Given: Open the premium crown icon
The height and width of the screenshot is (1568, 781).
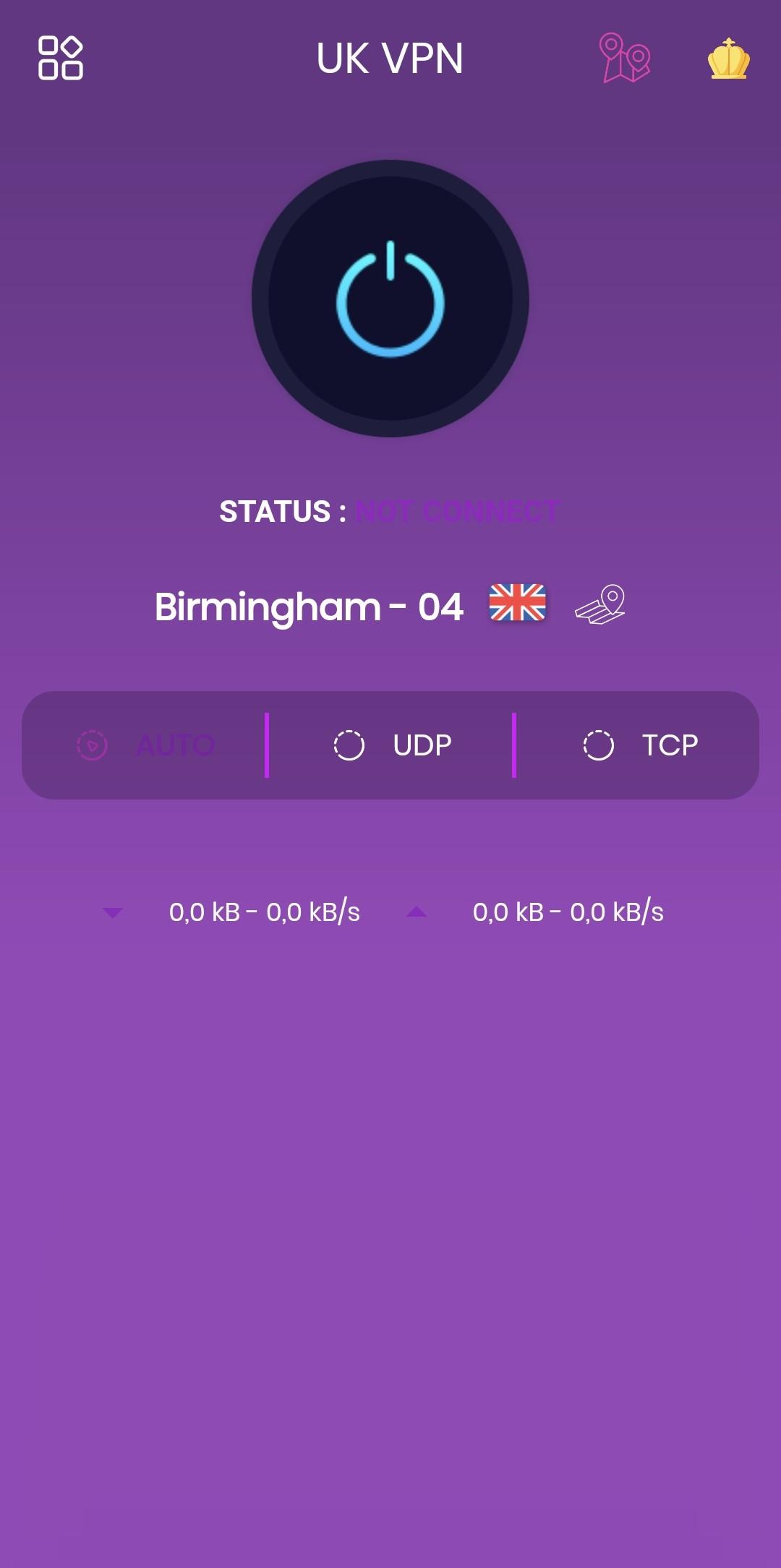Looking at the screenshot, I should (728, 59).
